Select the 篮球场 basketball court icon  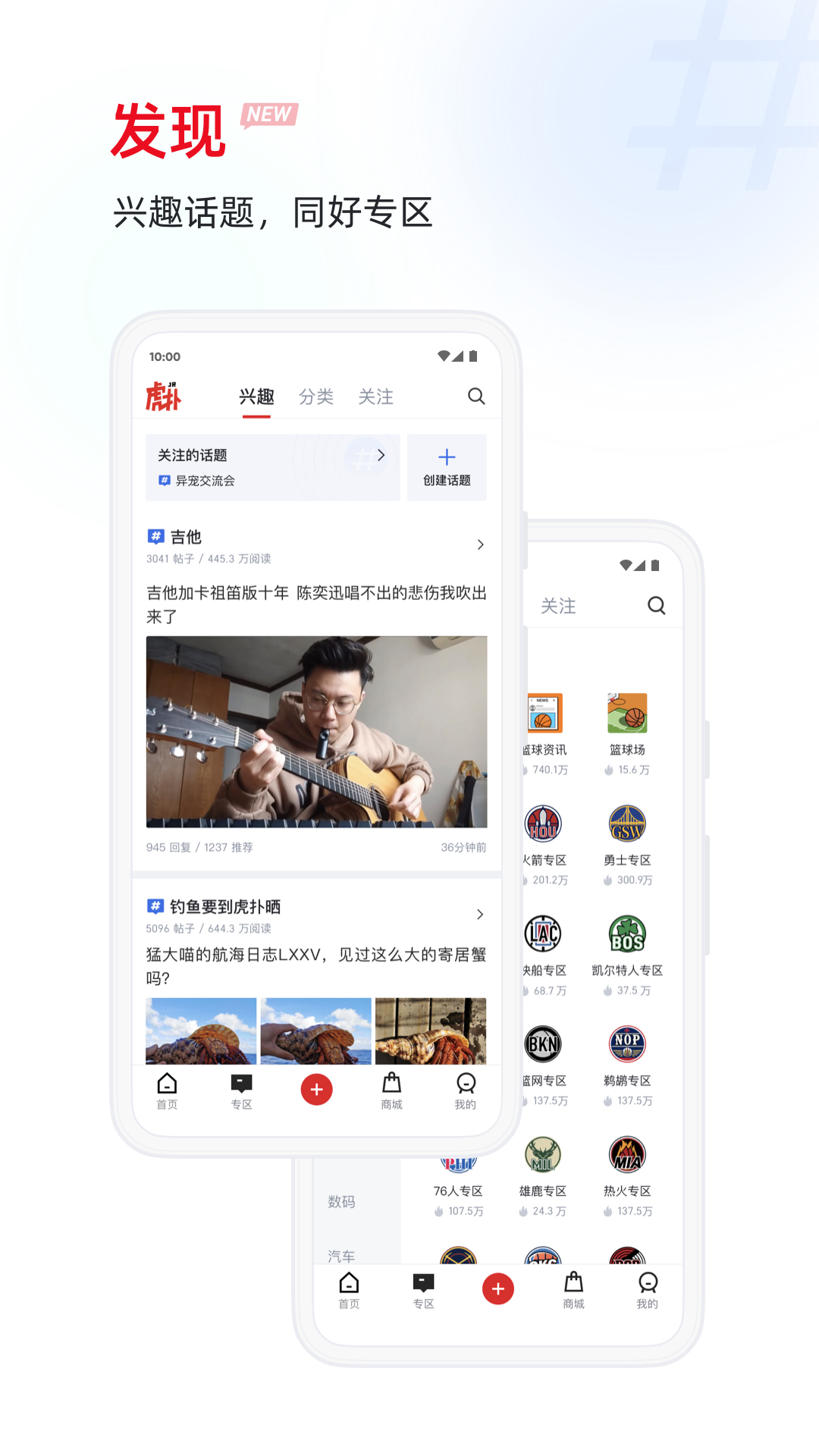628,714
